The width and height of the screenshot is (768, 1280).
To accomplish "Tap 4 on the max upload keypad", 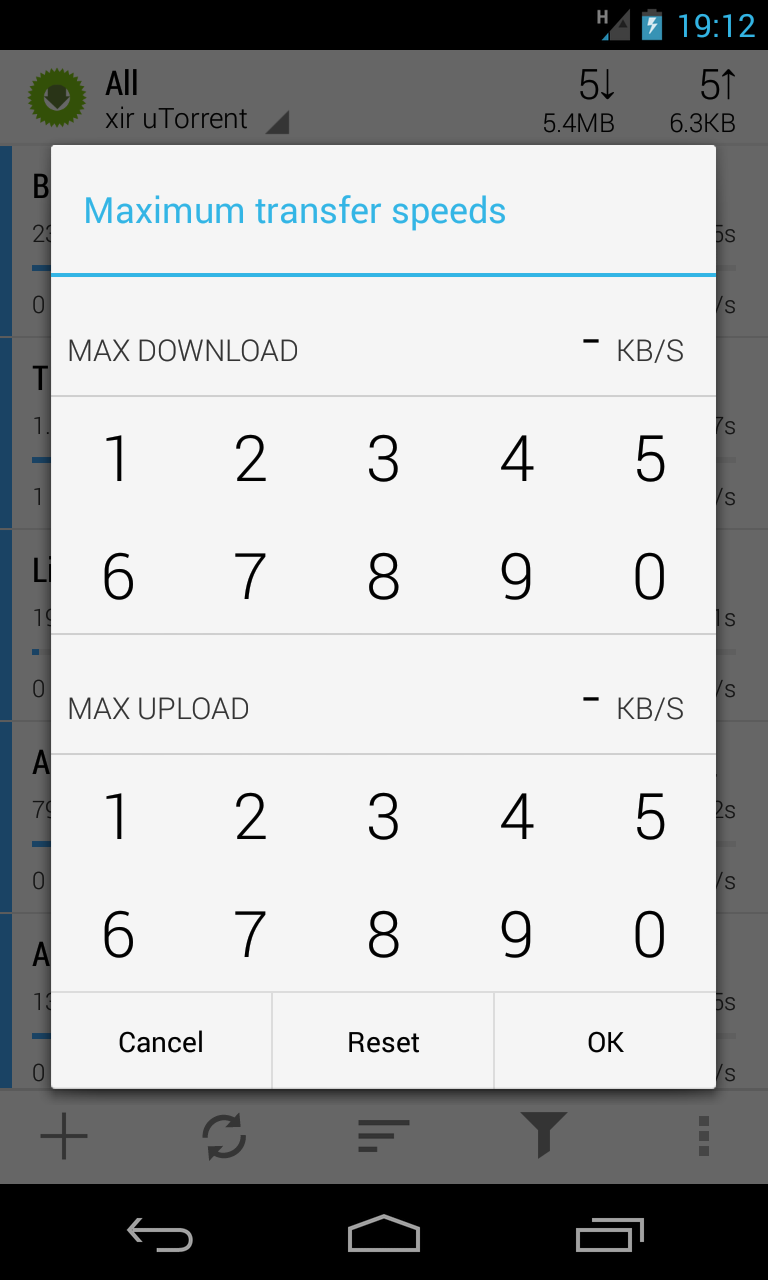I will (517, 816).
